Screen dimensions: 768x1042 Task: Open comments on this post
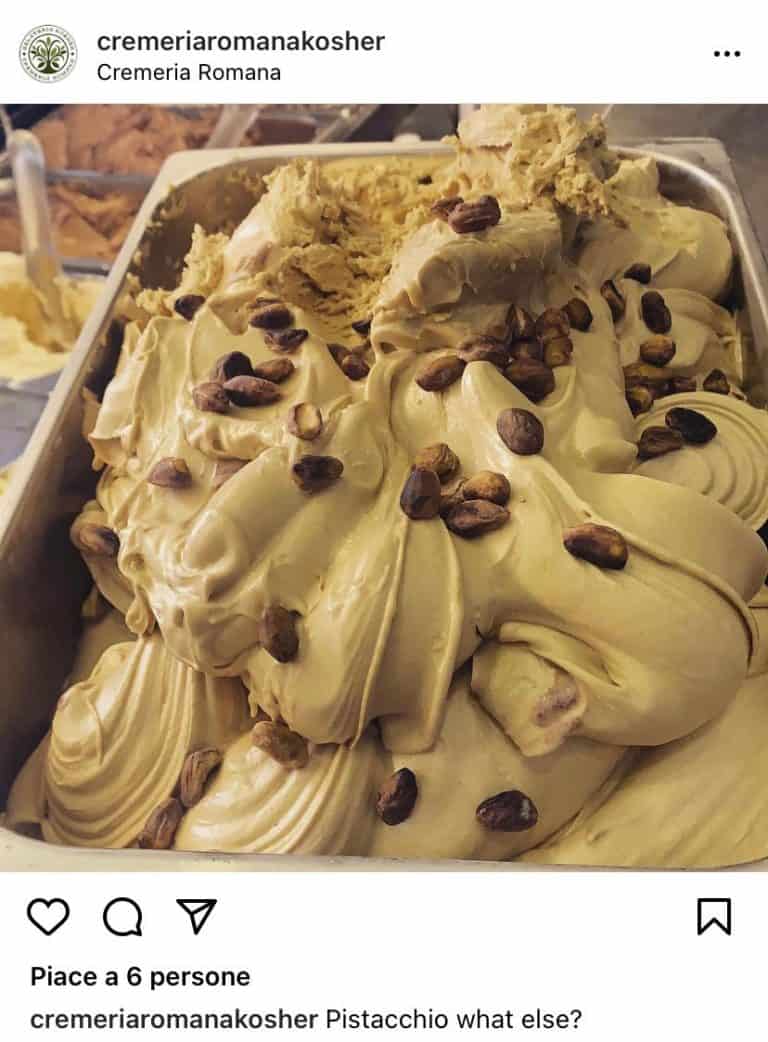tap(122, 916)
